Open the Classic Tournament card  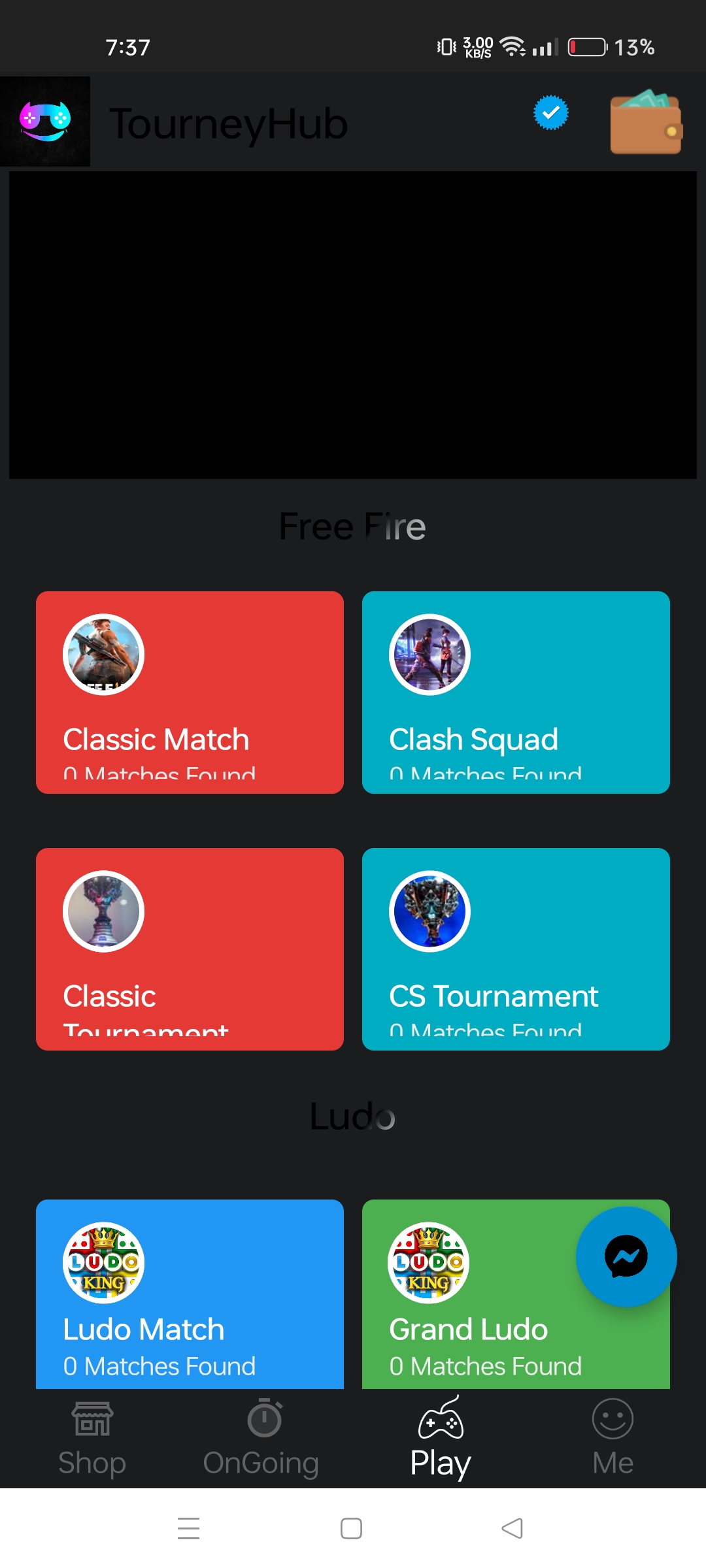190,949
